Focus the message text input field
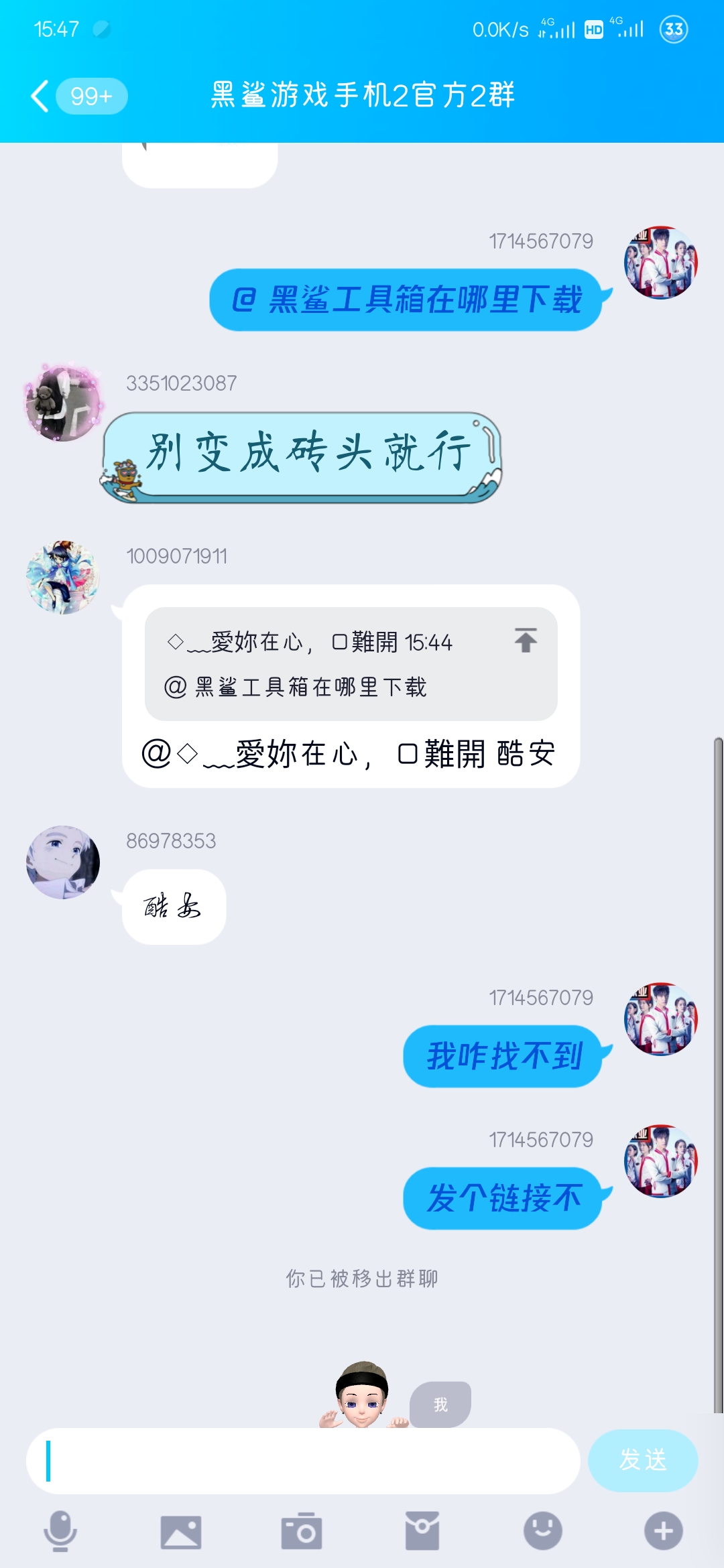The width and height of the screenshot is (724, 1568). [303, 1461]
